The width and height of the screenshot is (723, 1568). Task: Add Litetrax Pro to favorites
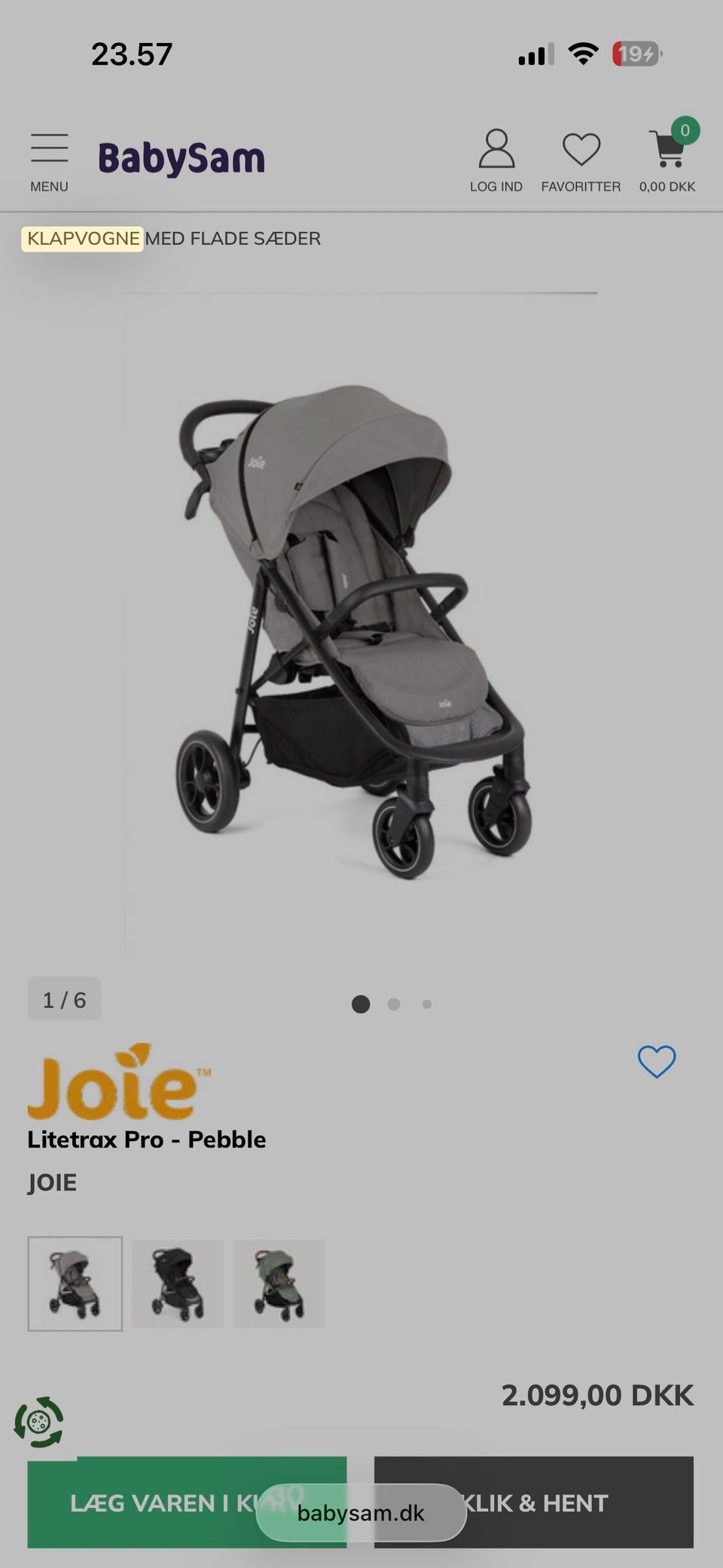tap(656, 1062)
